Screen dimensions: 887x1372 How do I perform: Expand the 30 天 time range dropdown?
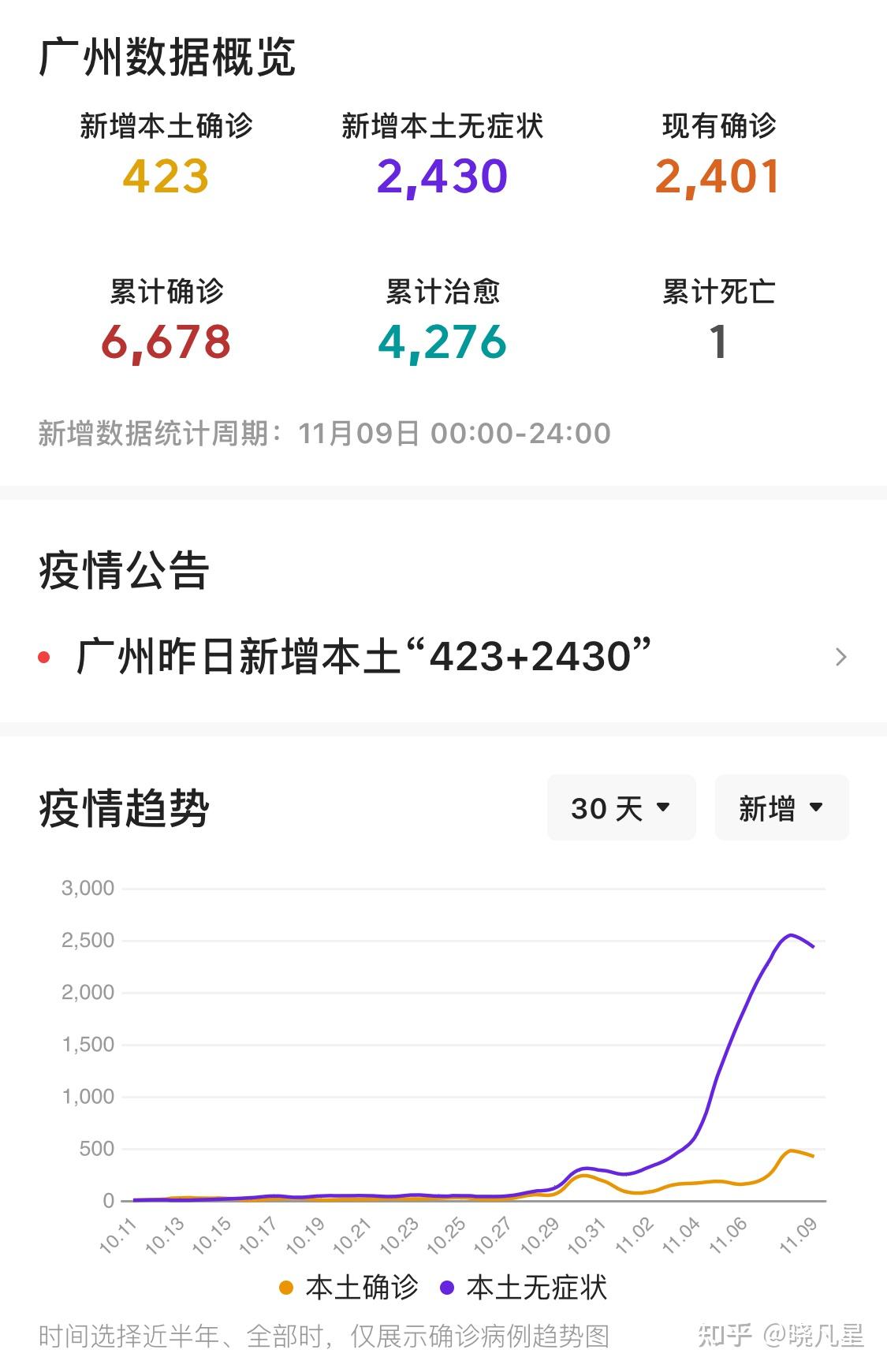click(621, 808)
